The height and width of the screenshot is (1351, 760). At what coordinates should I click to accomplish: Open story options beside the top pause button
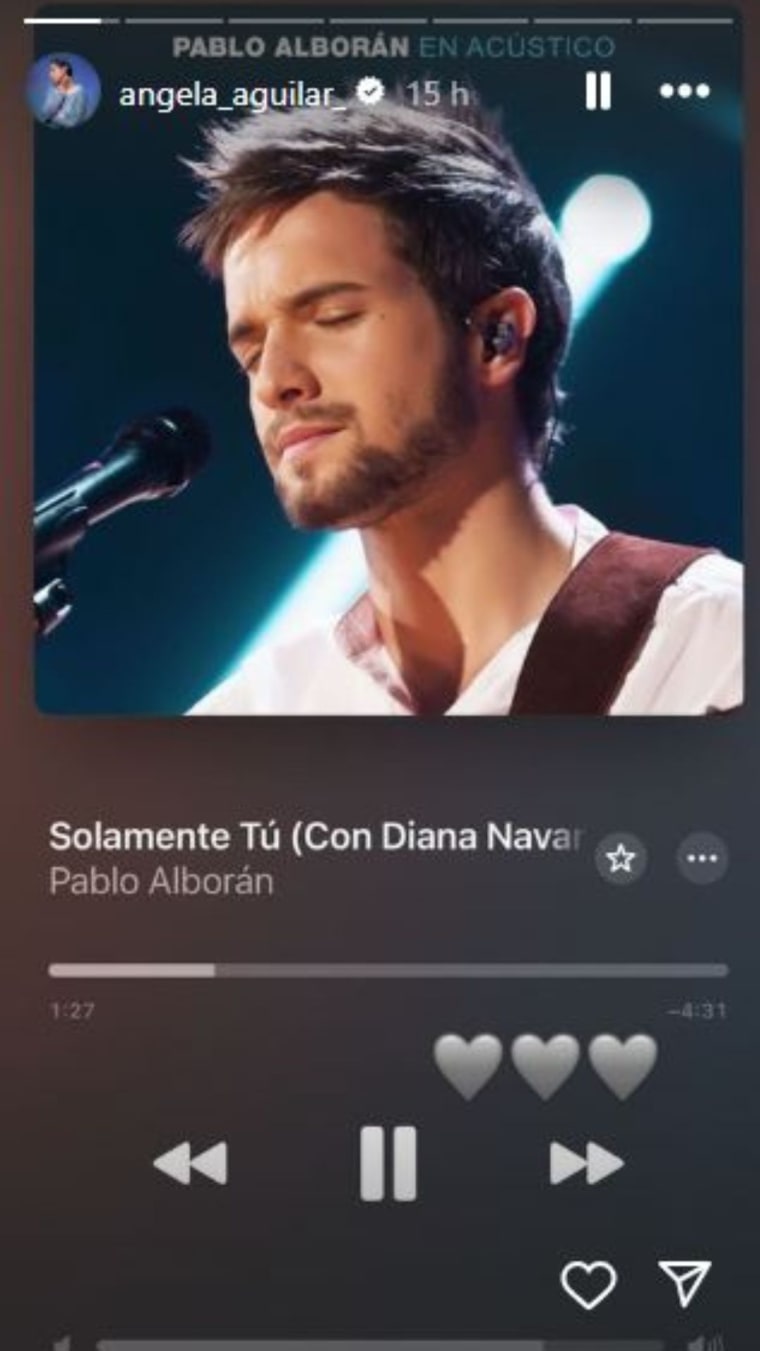coord(685,92)
